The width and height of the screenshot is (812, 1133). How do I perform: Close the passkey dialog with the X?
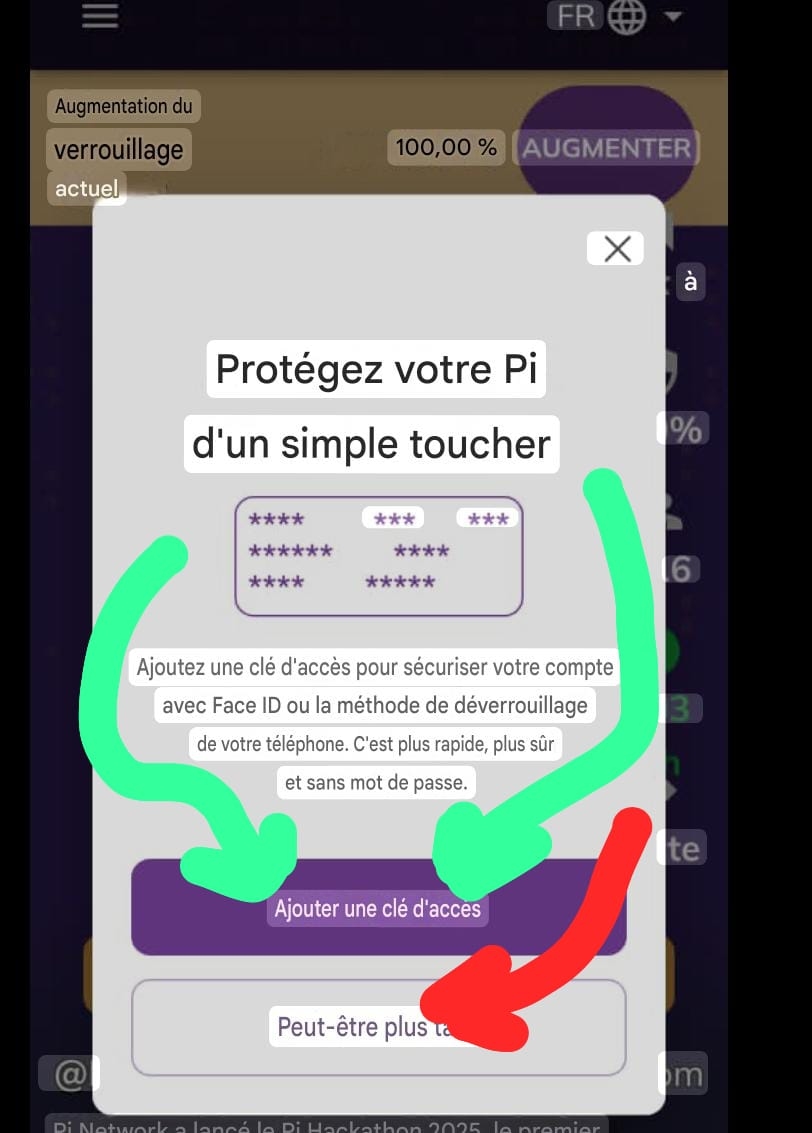(617, 249)
